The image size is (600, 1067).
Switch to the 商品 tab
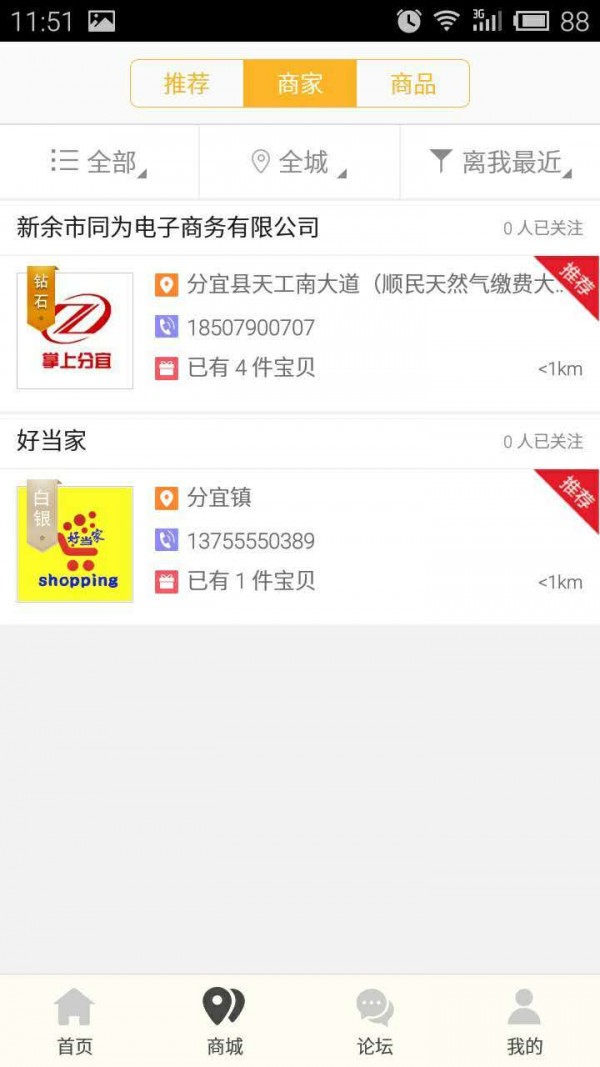pos(413,84)
